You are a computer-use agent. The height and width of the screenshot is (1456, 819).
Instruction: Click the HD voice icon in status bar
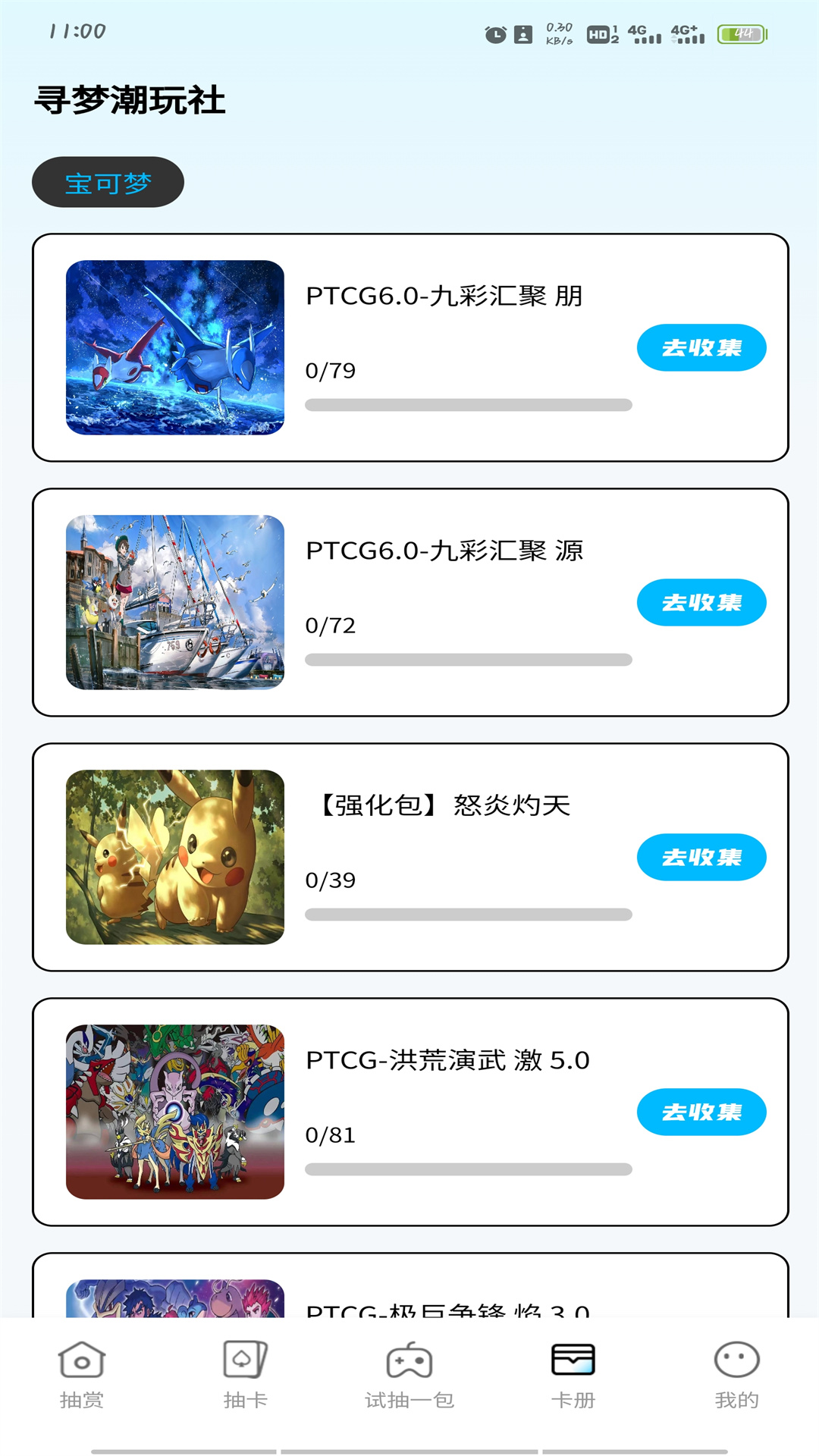(598, 33)
